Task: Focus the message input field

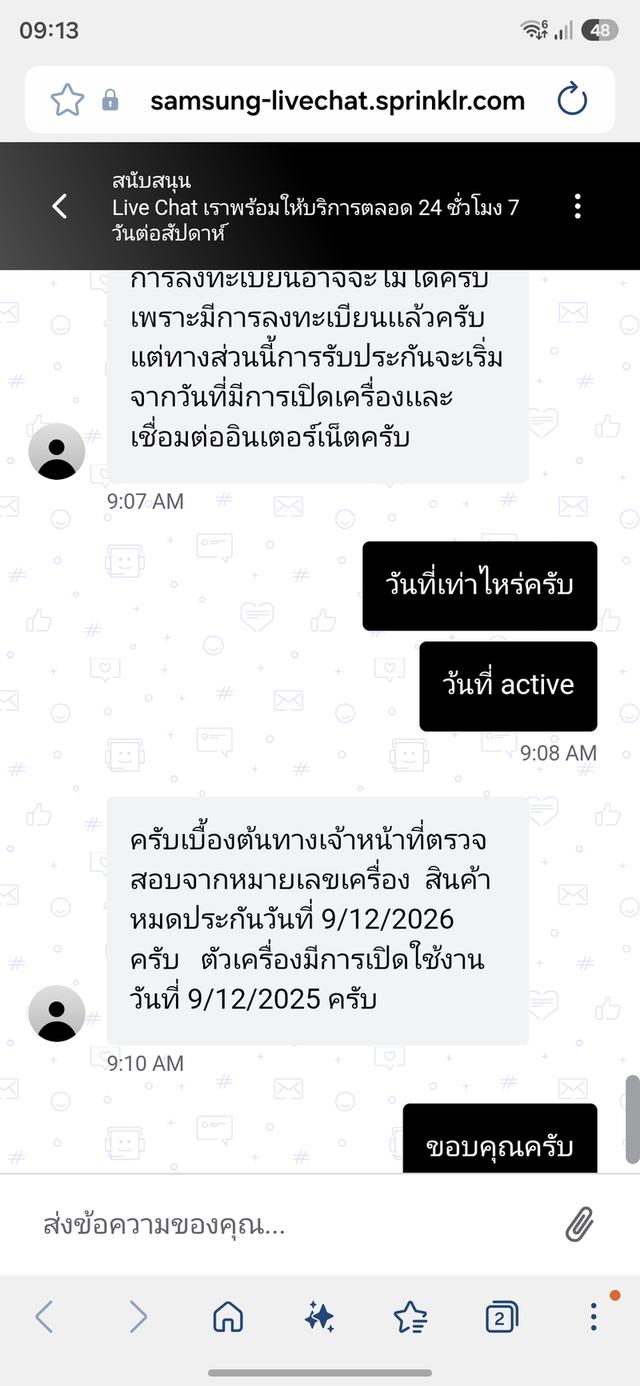Action: [290, 1225]
